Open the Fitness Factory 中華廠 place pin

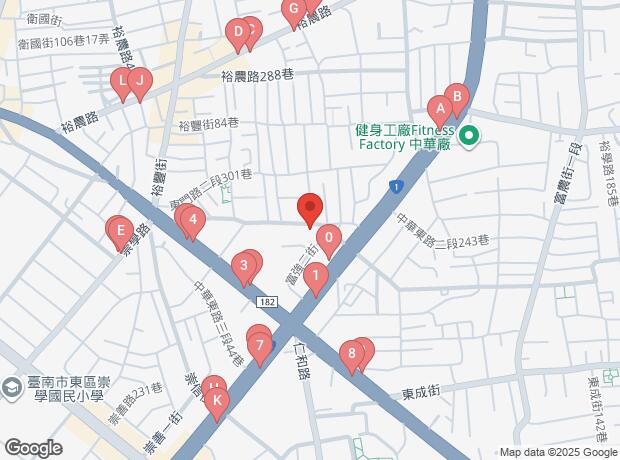[469, 137]
